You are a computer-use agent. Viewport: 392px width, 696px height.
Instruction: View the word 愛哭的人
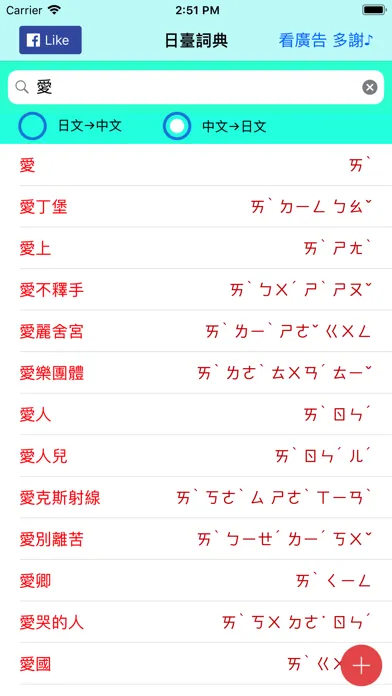tap(196, 622)
